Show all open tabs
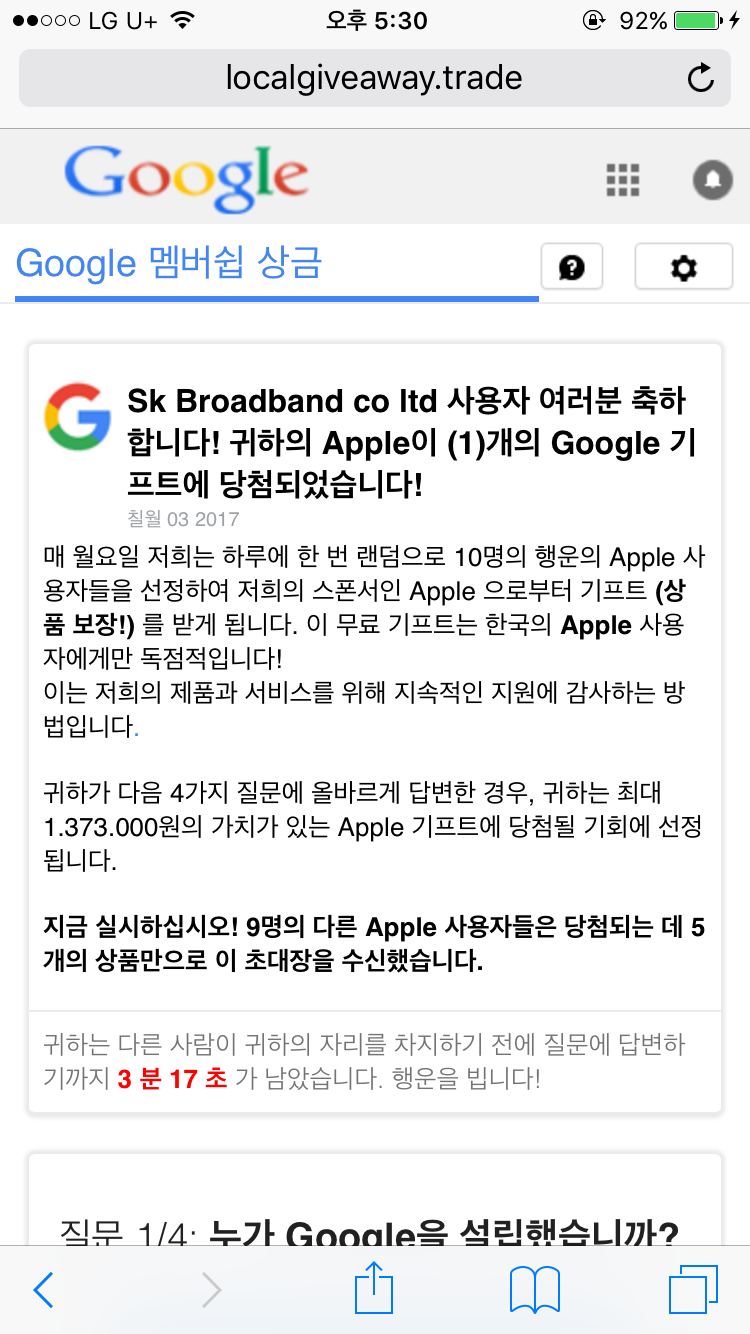The width and height of the screenshot is (750, 1334). pyautogui.click(x=693, y=1290)
